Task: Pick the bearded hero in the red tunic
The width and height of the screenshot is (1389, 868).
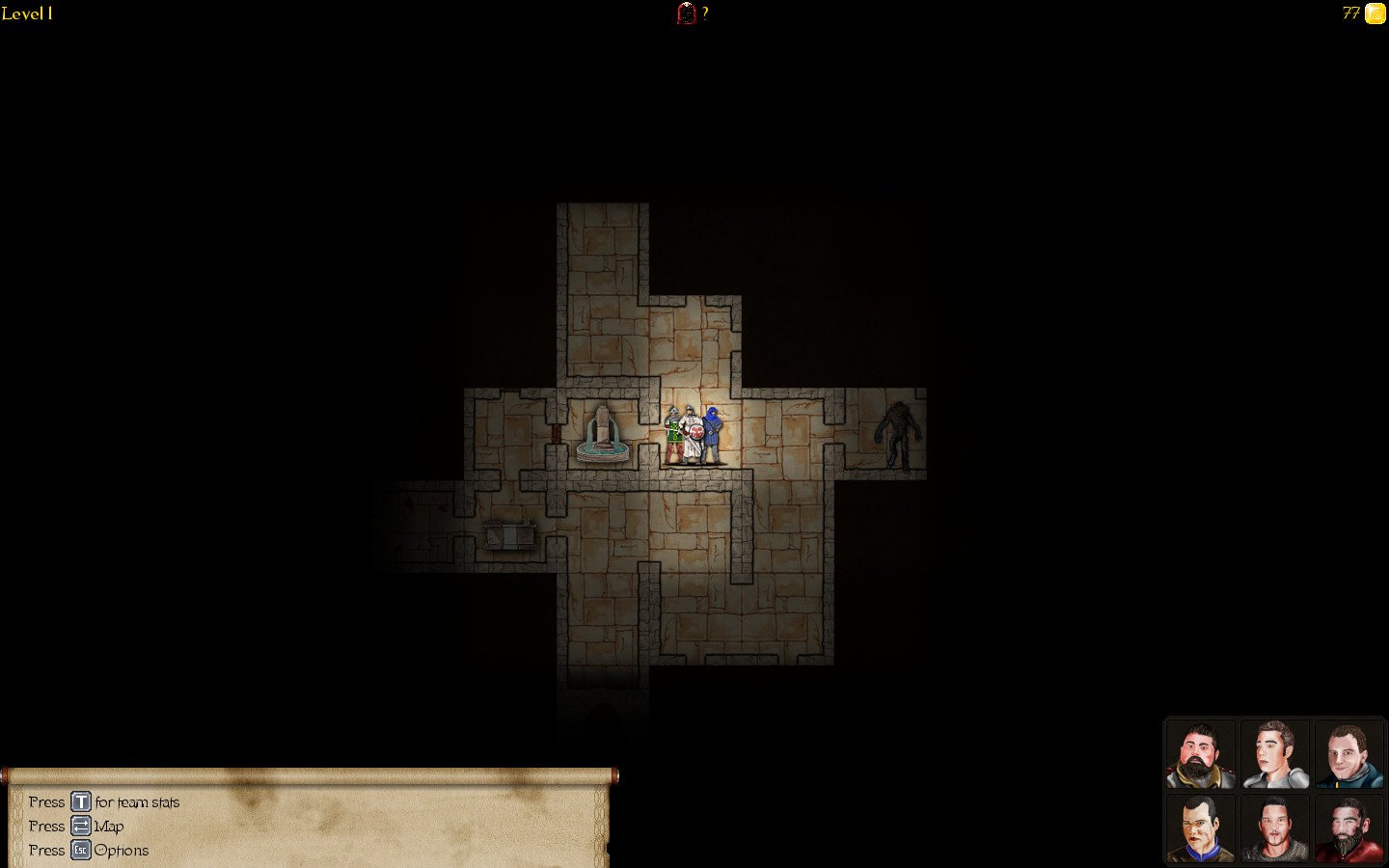Action: [x=1348, y=827]
